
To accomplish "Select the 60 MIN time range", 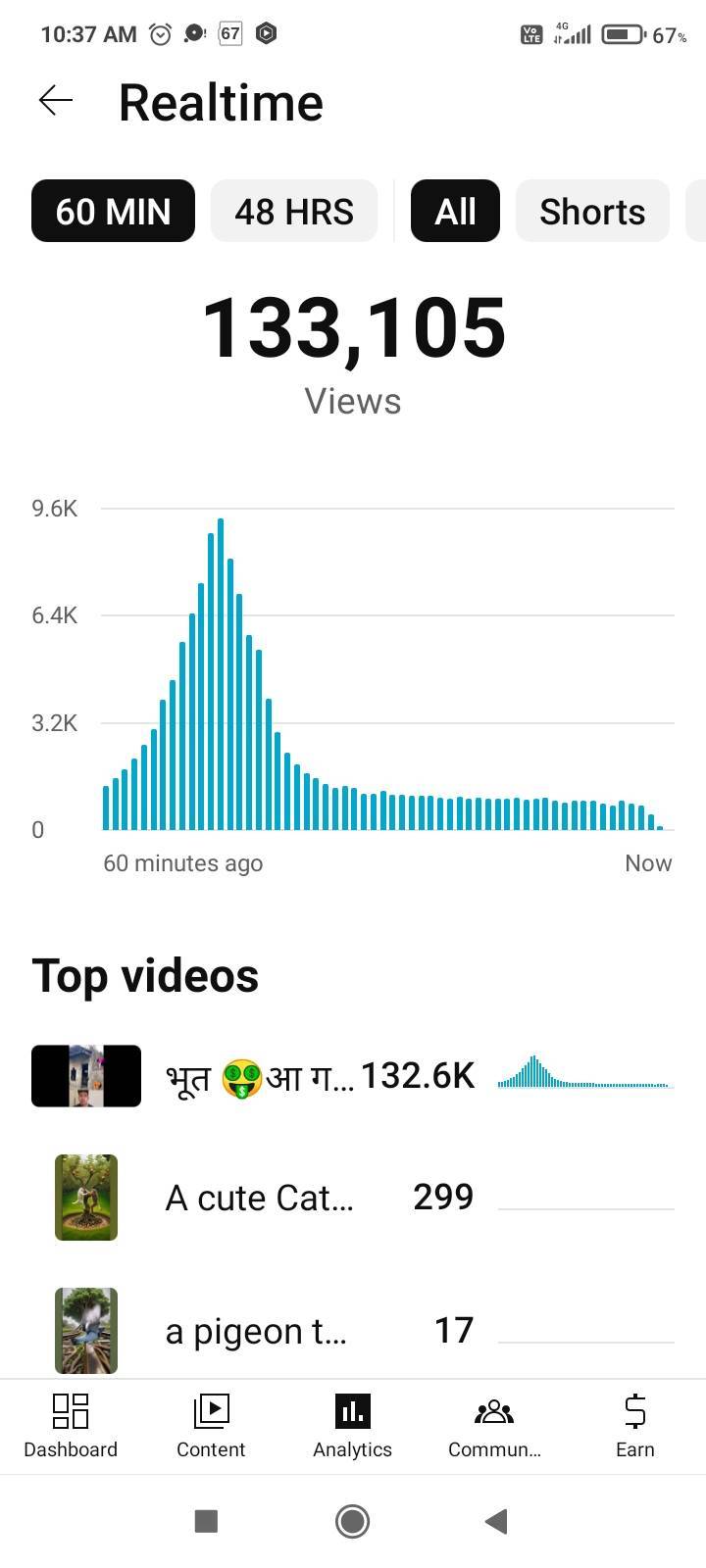I will click(113, 211).
